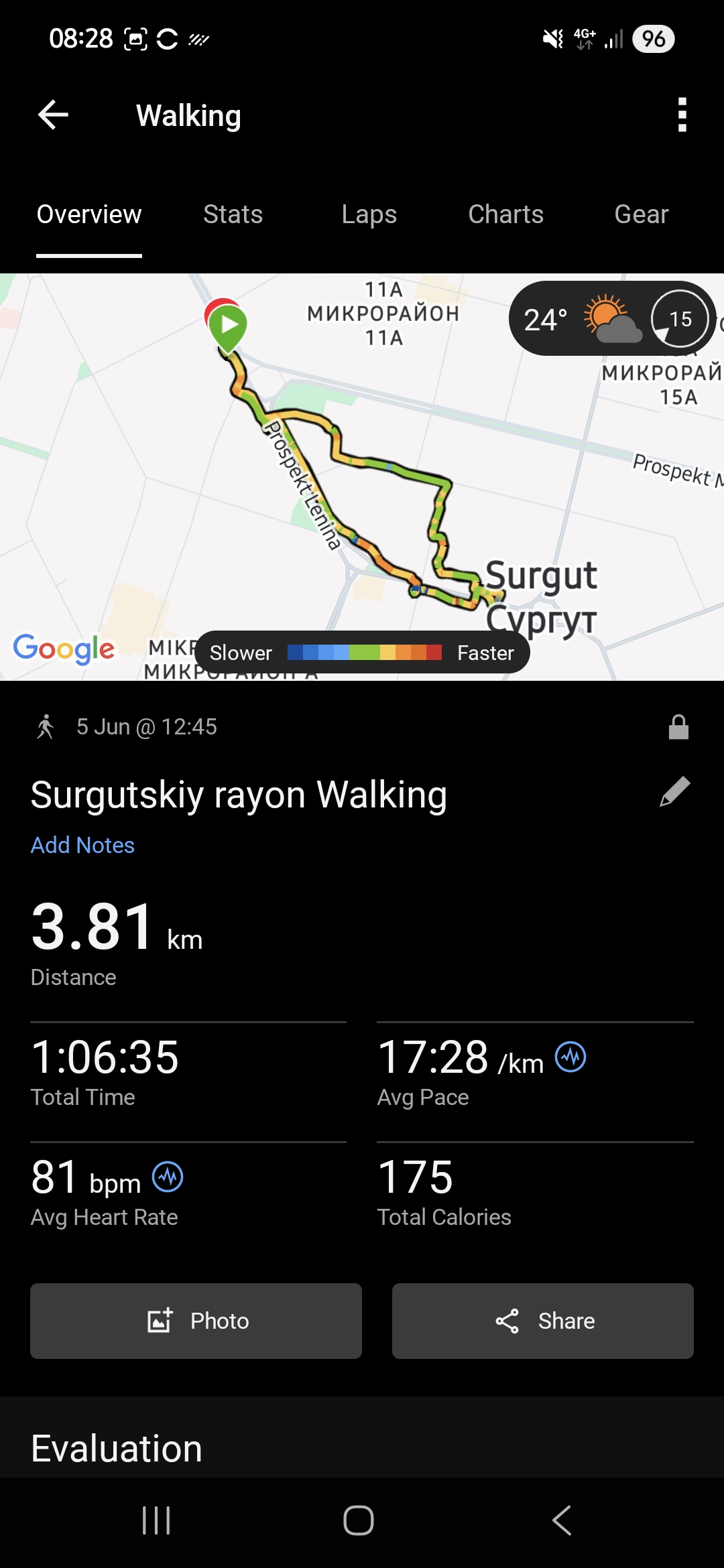
Task: Add a photo to this activity
Action: point(196,1321)
